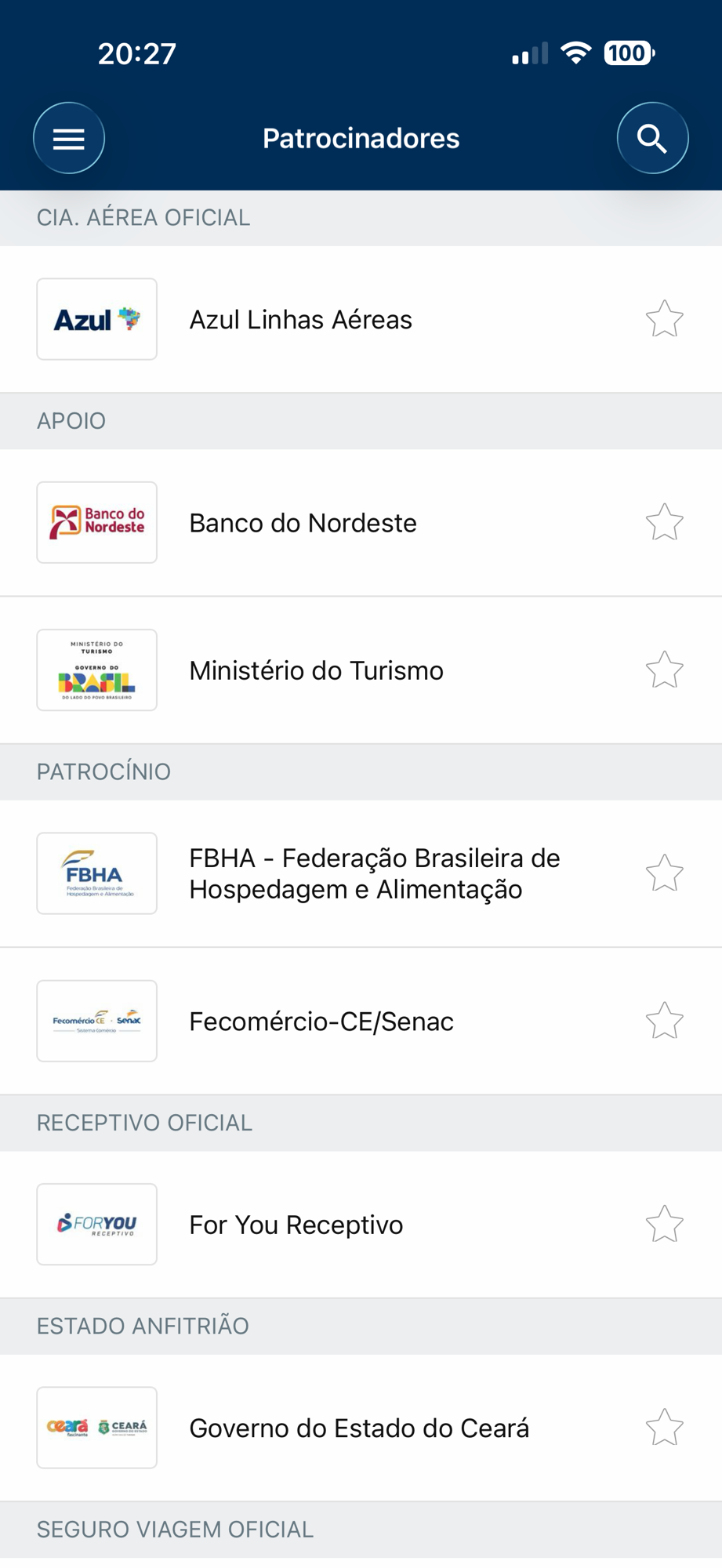Tap the star beside FBHA
Image resolution: width=722 pixels, height=1568 pixels.
[664, 873]
